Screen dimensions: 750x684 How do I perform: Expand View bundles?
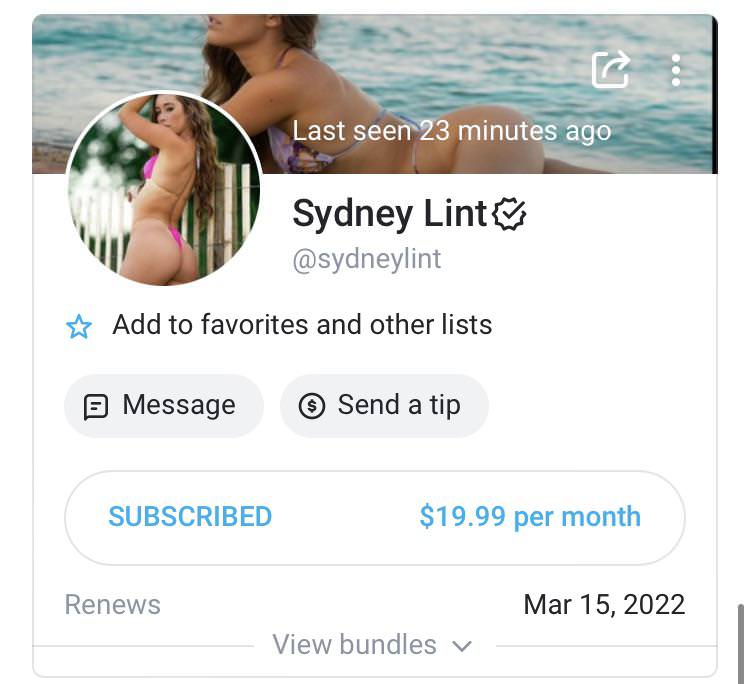(x=372, y=645)
